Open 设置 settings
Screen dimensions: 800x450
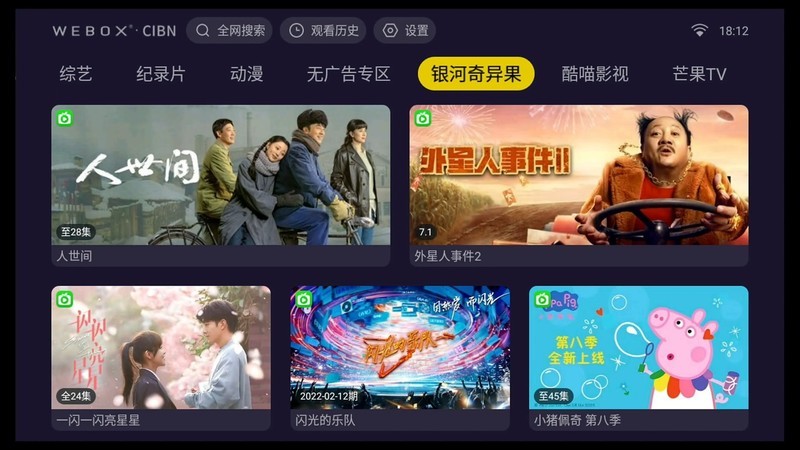(404, 30)
